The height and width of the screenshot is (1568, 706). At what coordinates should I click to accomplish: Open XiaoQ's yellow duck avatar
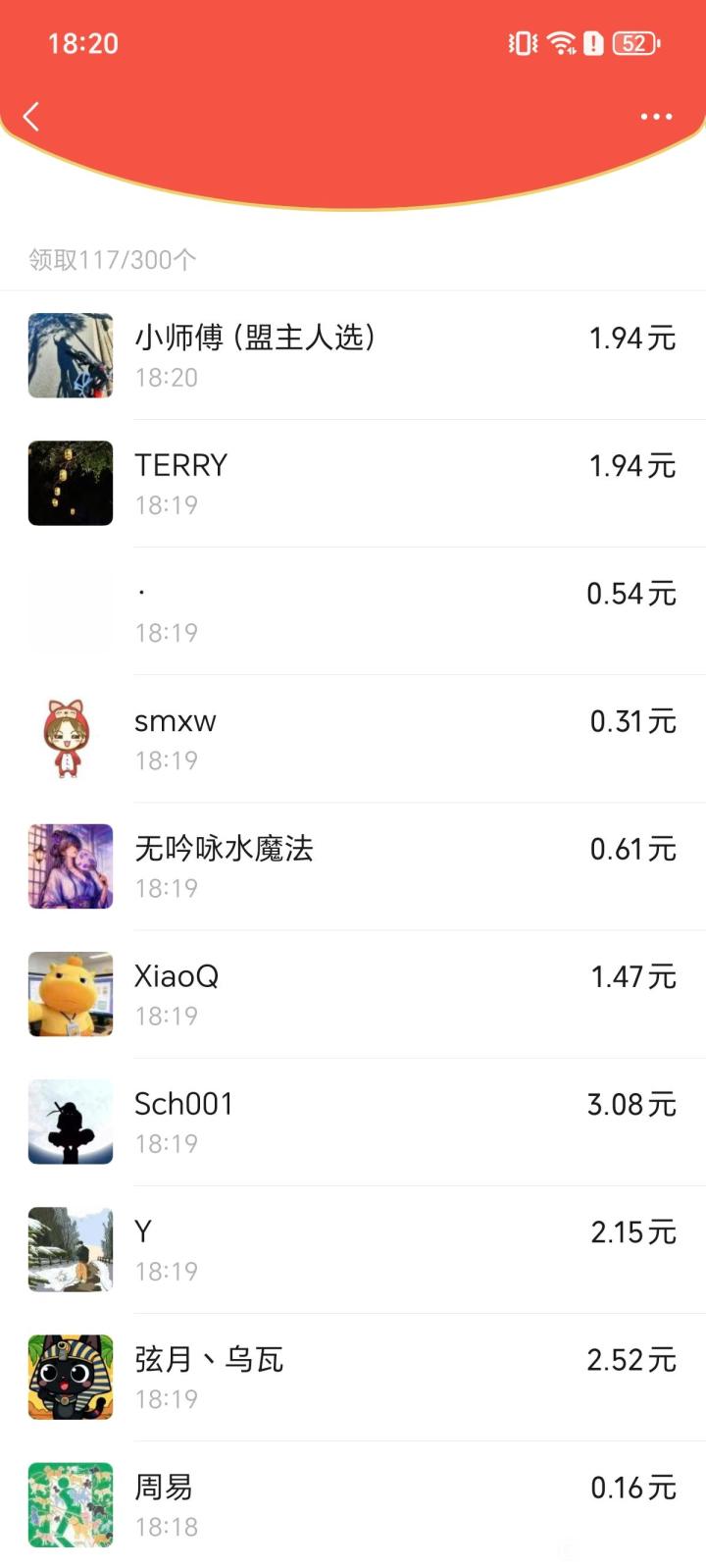tap(70, 994)
